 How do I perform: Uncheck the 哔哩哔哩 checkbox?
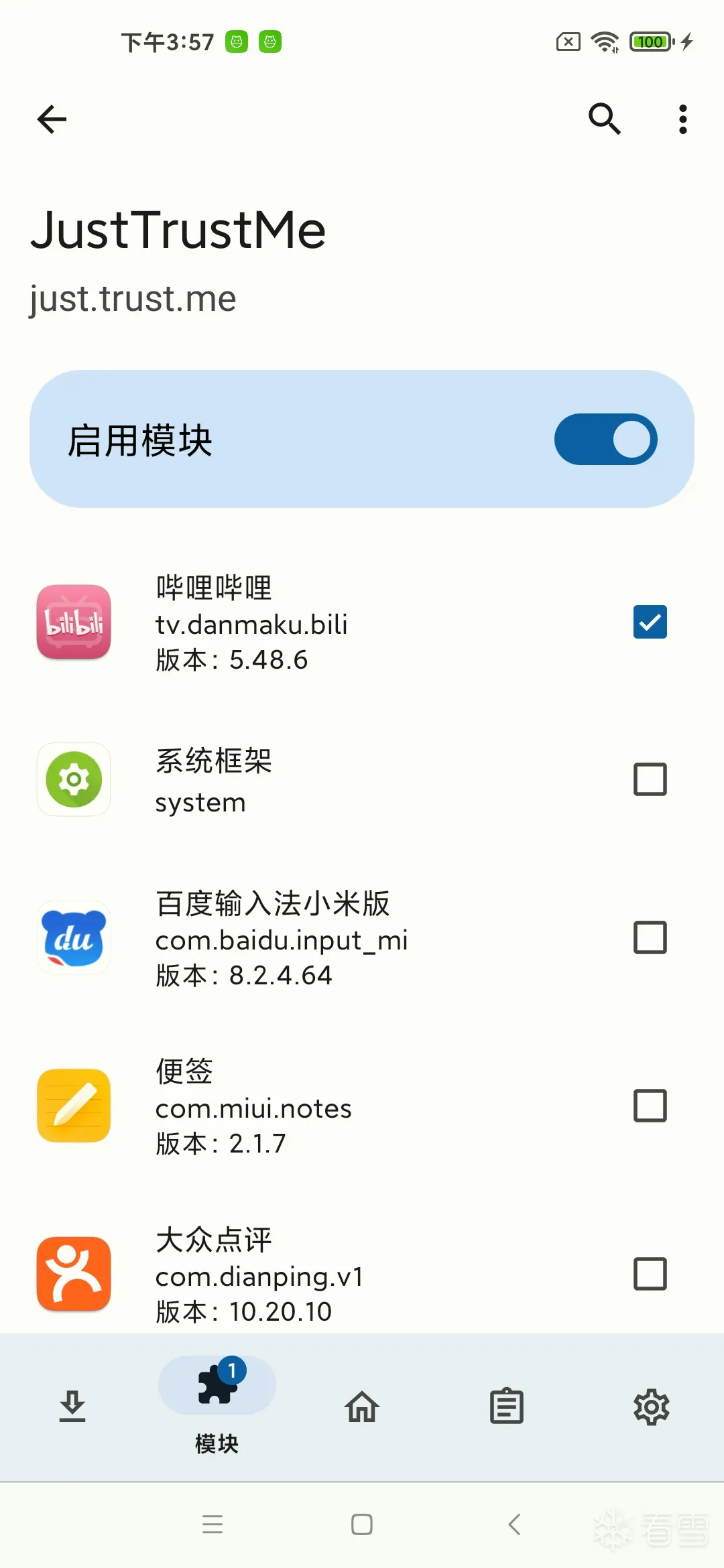point(650,622)
